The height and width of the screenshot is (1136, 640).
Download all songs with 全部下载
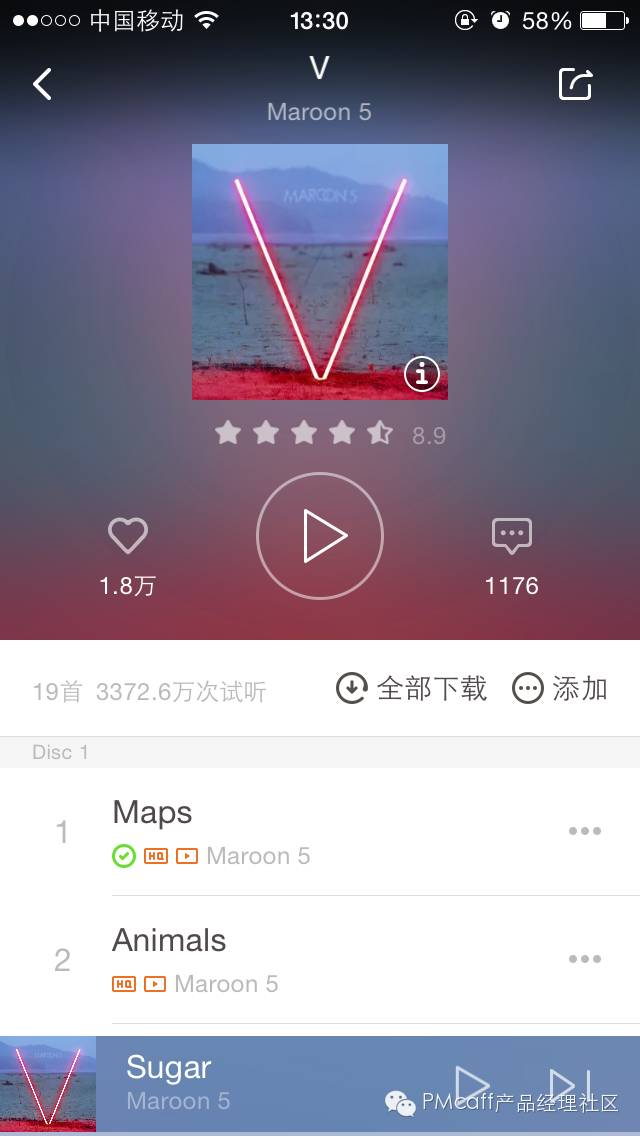point(411,689)
